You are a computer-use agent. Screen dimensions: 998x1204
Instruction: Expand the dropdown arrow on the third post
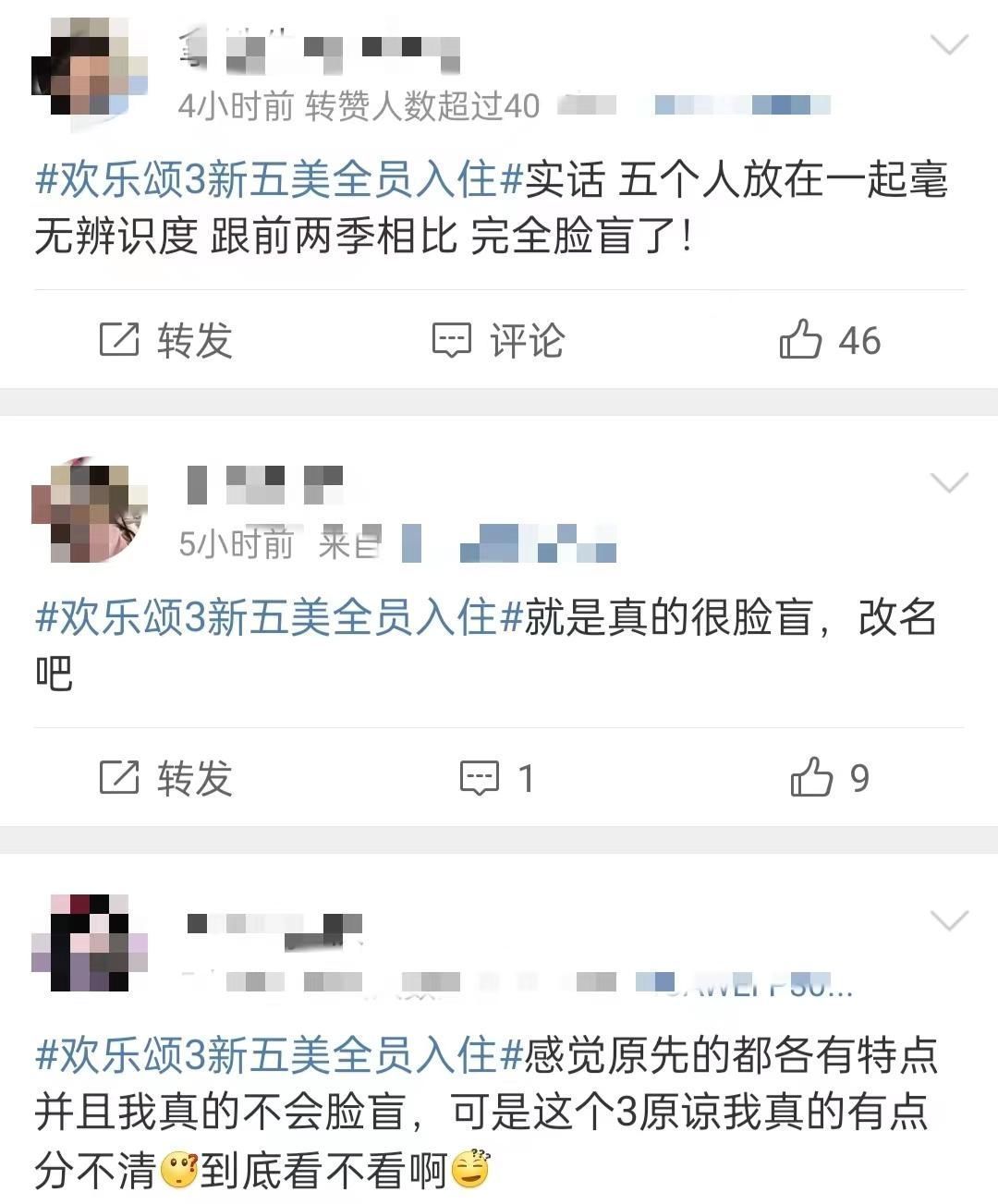[948, 920]
